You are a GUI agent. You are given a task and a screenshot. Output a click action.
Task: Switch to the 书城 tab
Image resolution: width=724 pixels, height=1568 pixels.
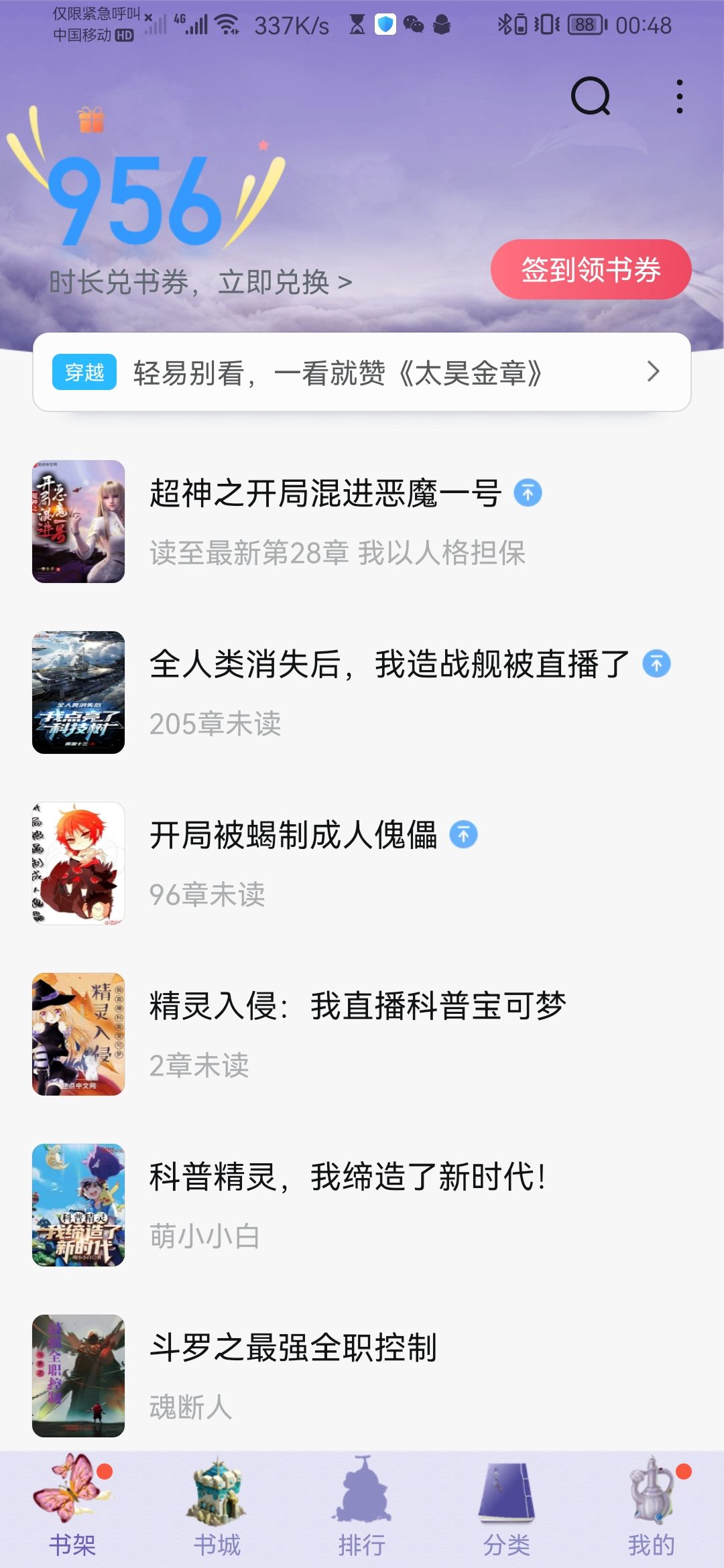pos(217,1508)
